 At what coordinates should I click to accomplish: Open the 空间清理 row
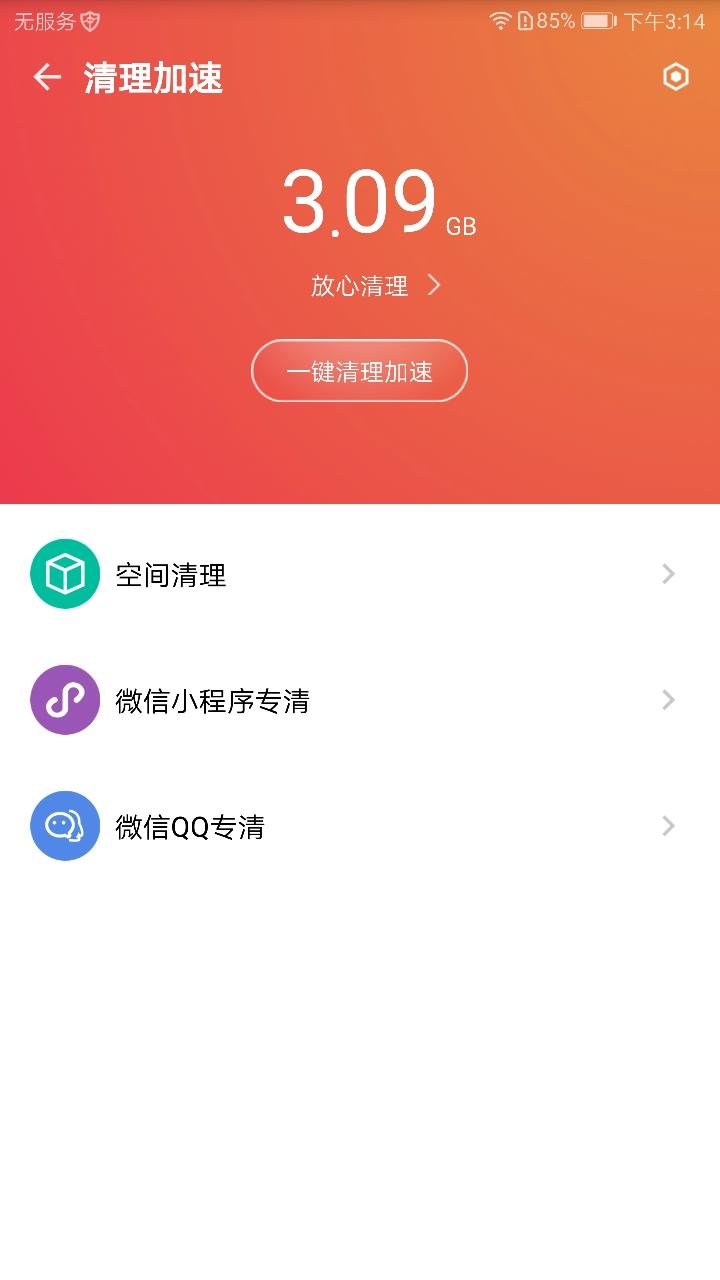point(360,574)
